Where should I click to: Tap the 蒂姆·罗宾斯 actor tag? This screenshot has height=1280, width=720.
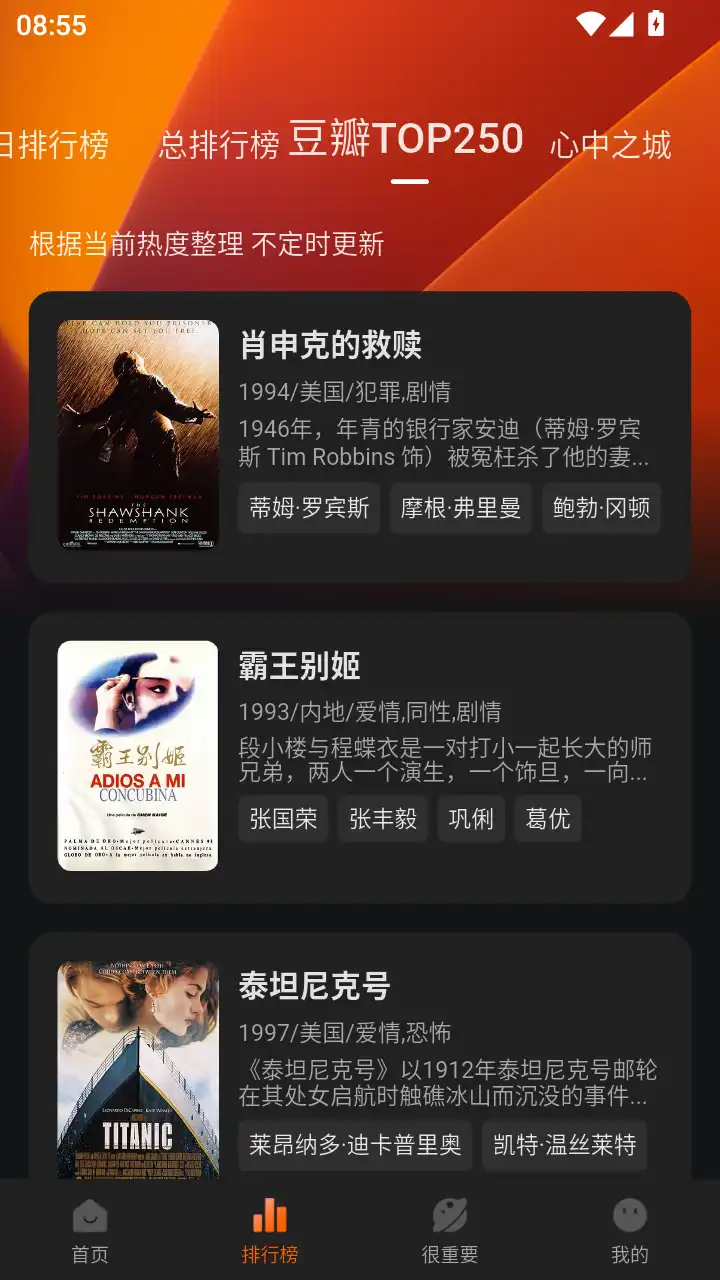[x=308, y=508]
